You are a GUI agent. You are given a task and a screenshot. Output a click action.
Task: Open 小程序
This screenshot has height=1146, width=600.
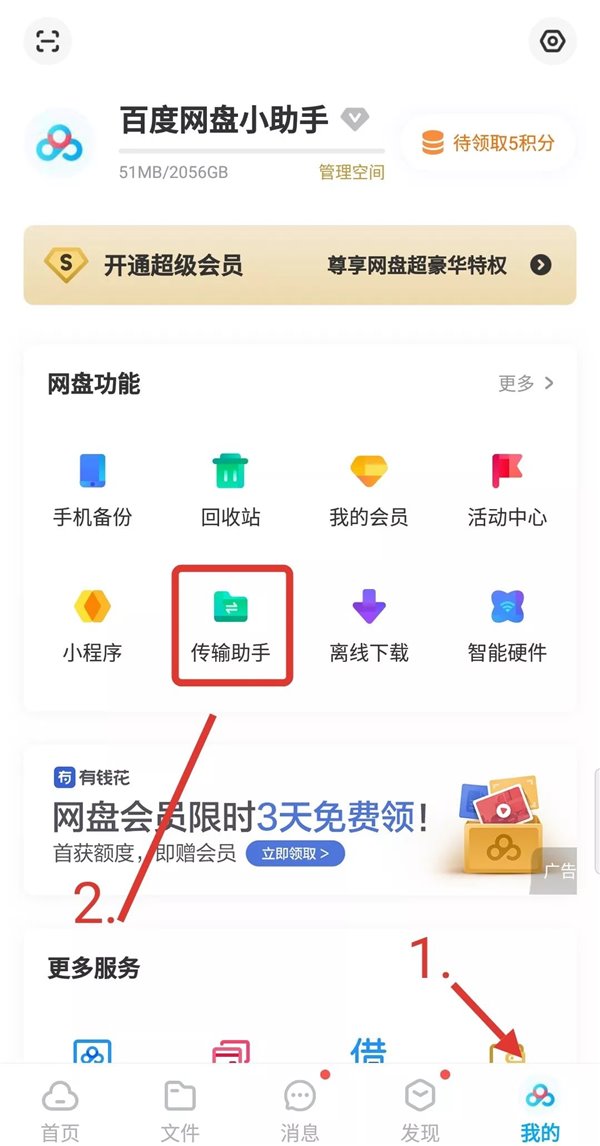(x=92, y=626)
